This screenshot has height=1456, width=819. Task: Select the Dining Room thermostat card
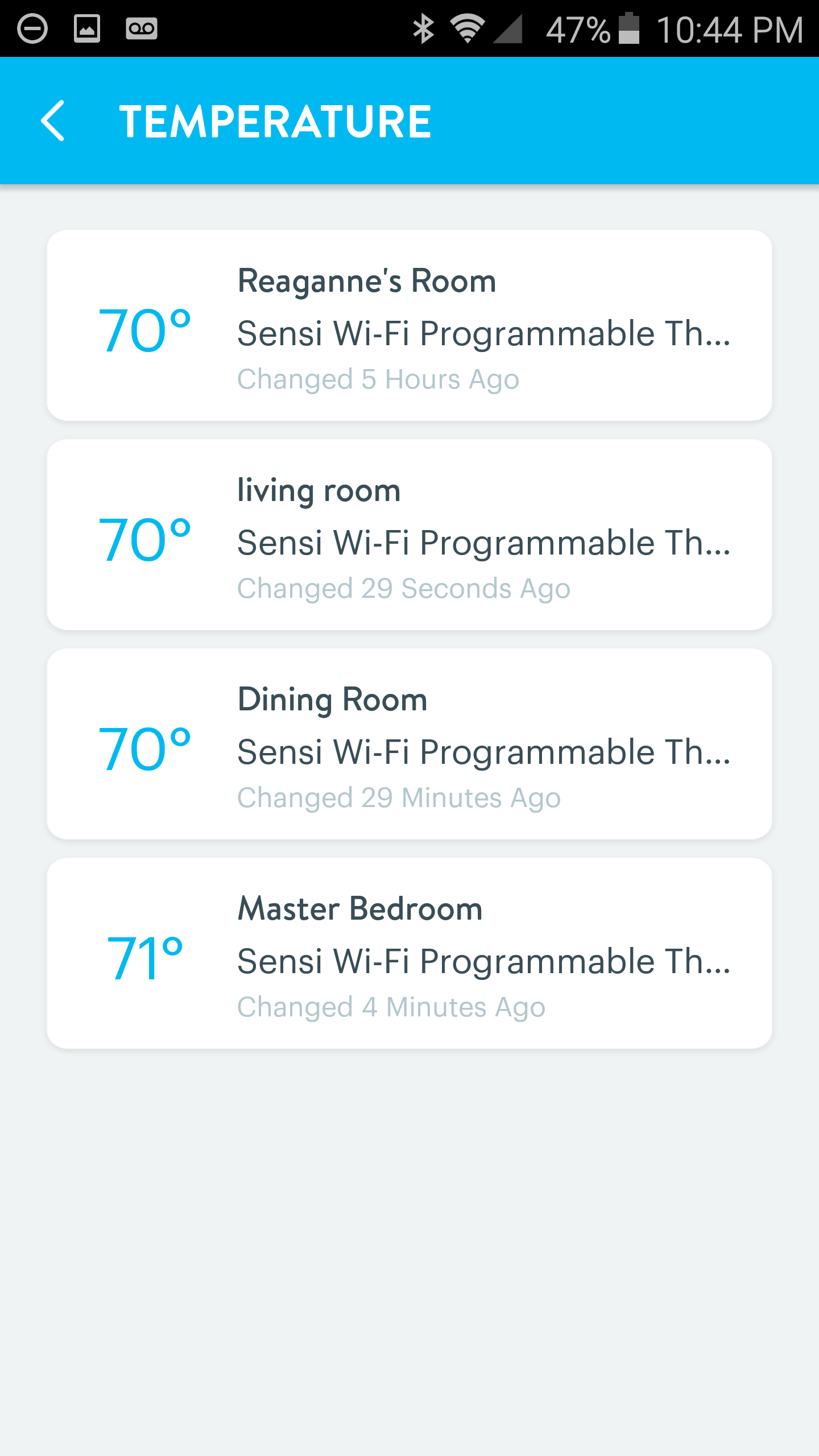pyautogui.click(x=409, y=744)
